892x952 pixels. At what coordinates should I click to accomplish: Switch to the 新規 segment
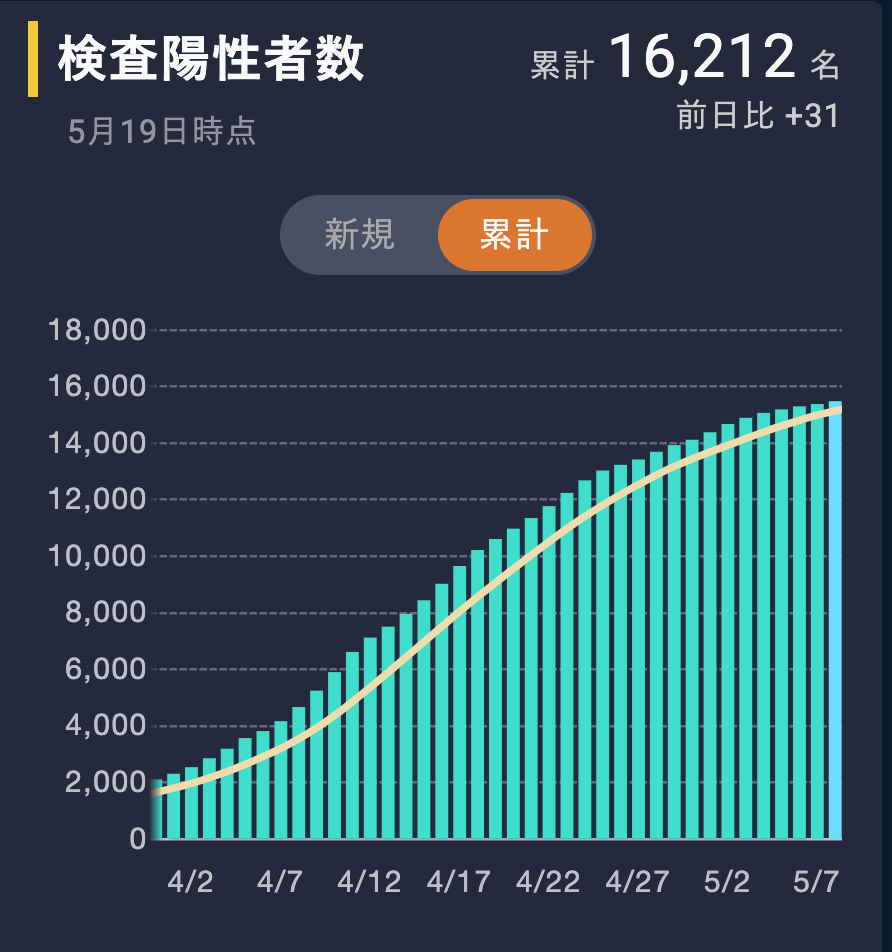(x=360, y=235)
